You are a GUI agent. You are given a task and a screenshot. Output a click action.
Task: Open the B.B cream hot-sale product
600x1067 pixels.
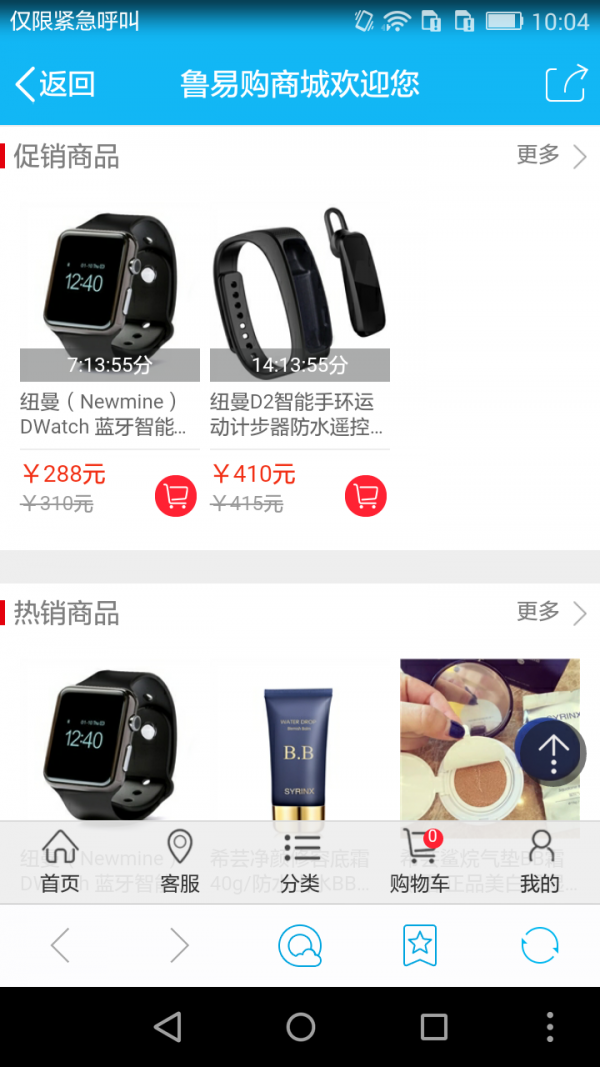pos(299,750)
